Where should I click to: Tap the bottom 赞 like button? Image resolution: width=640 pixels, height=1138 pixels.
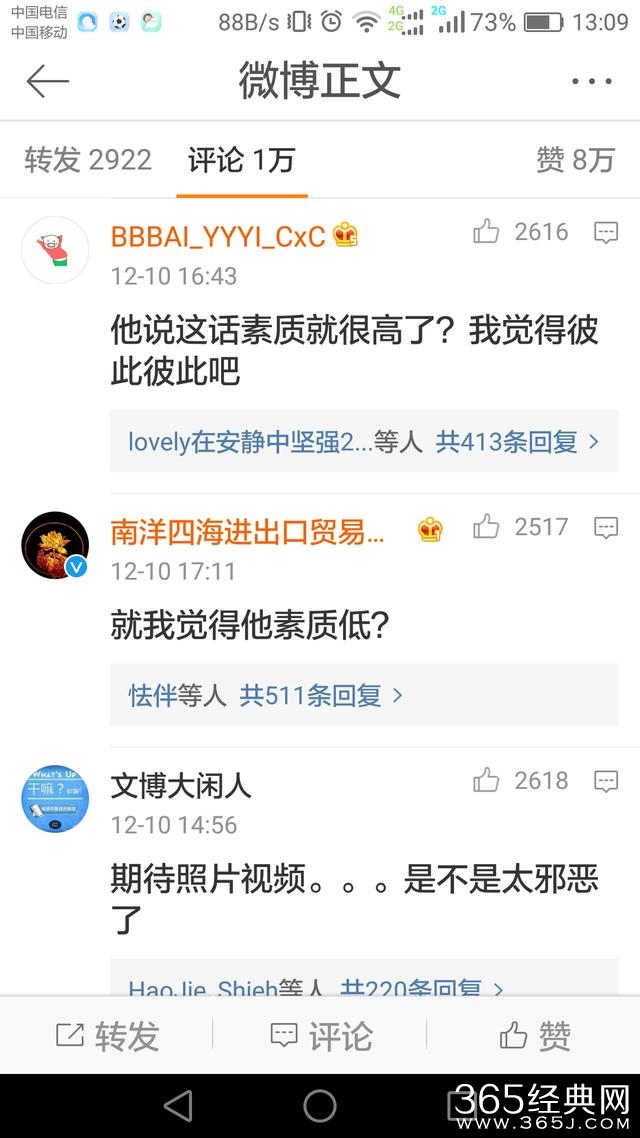pos(535,1036)
